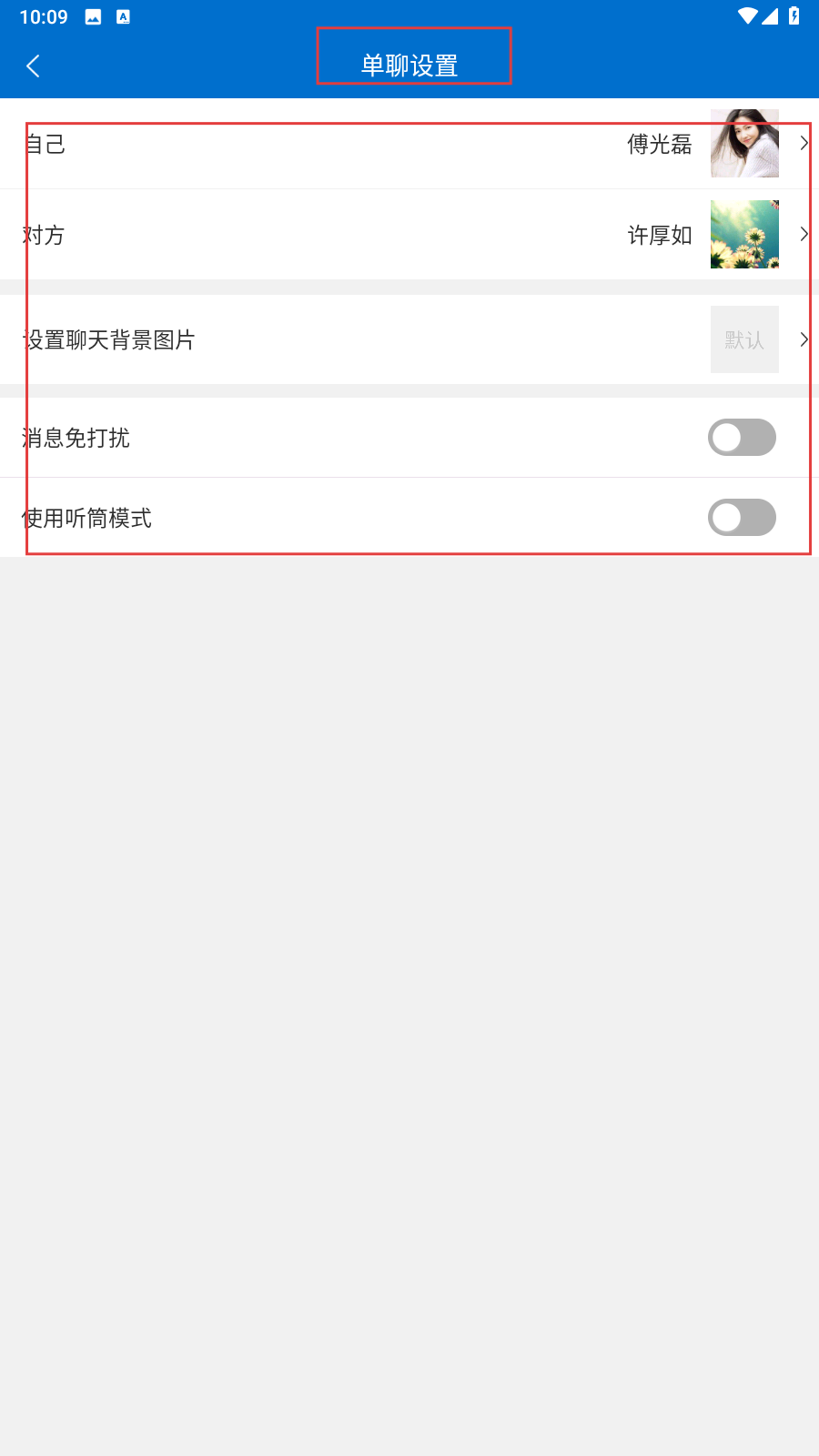This screenshot has height=1456, width=819.
Task: Turn on 使用听筒模式 switch
Action: click(x=742, y=518)
